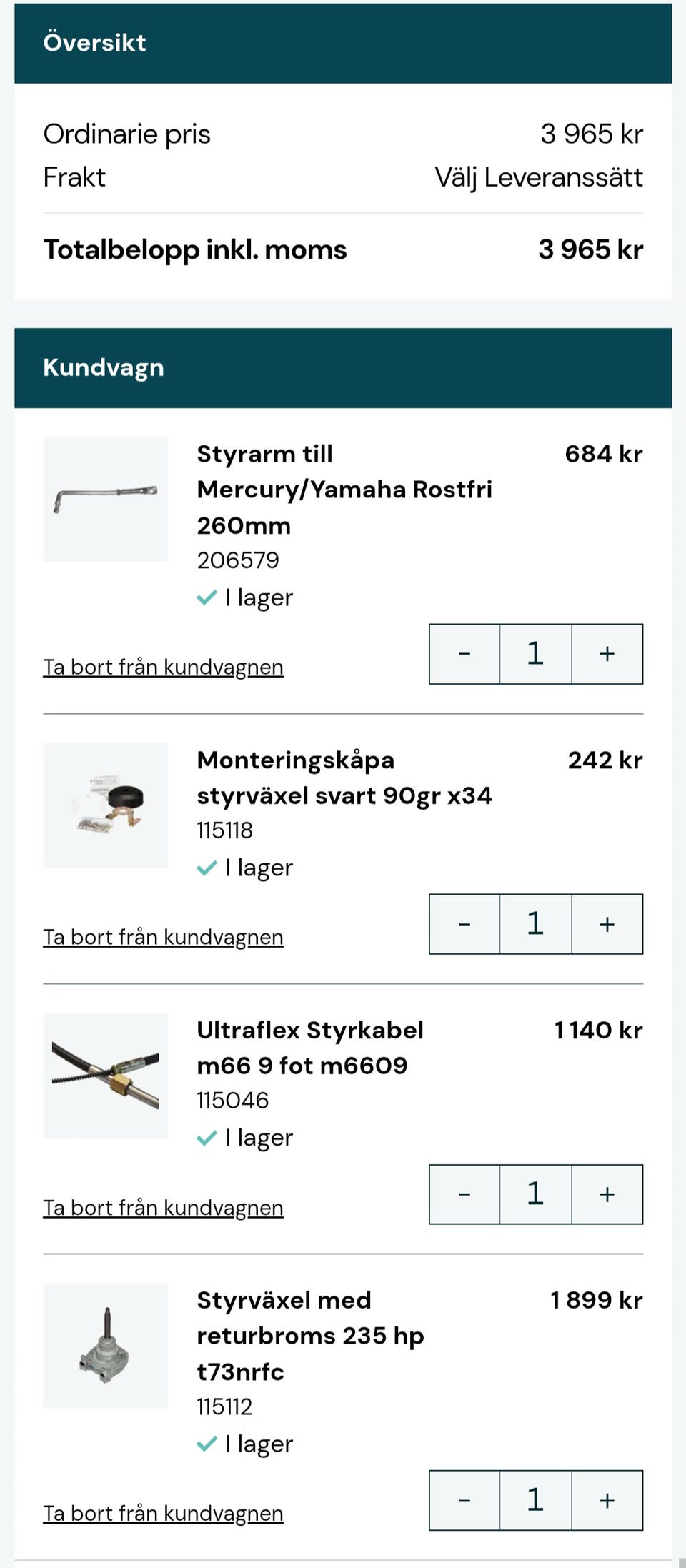This screenshot has height=1568, width=686.
Task: Click the Kundvagn section header
Action: [x=104, y=367]
